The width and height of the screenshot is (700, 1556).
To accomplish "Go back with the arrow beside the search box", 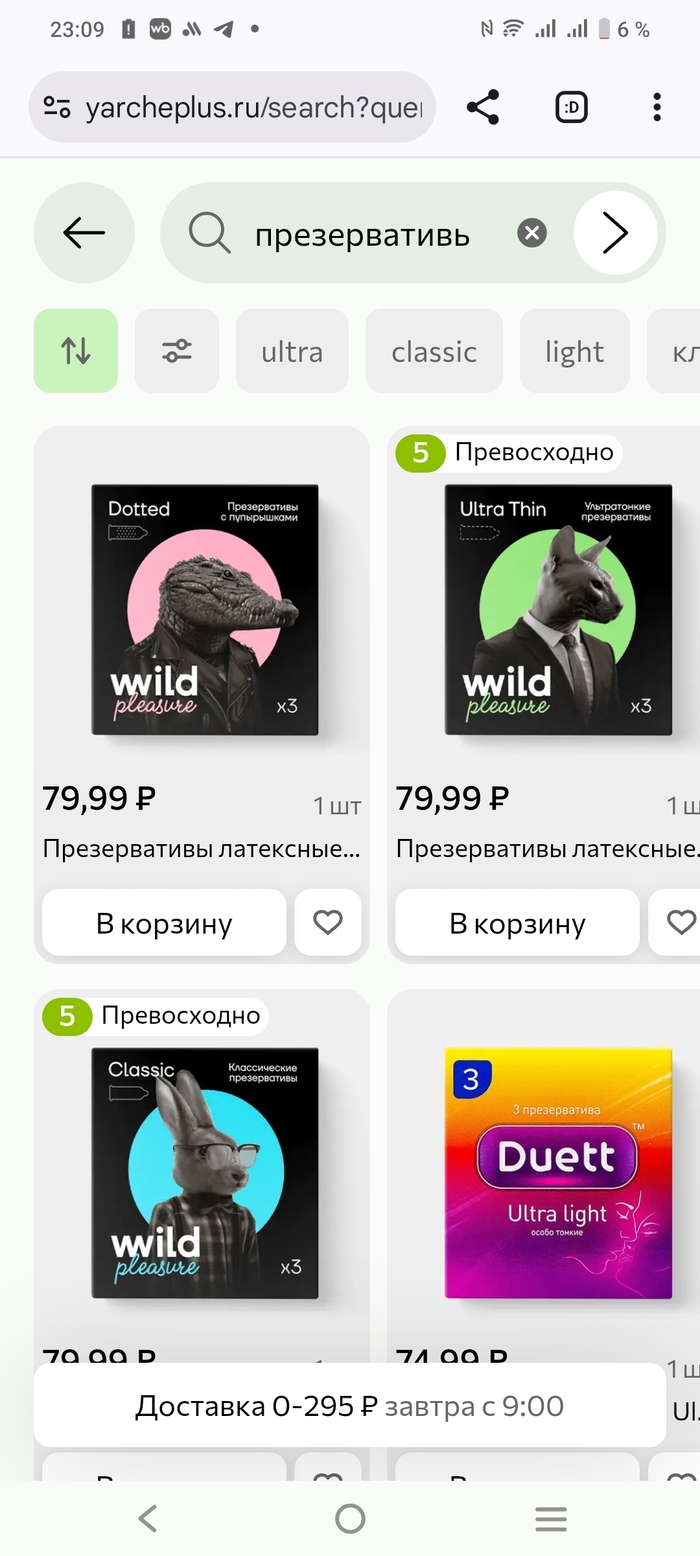I will click(84, 233).
